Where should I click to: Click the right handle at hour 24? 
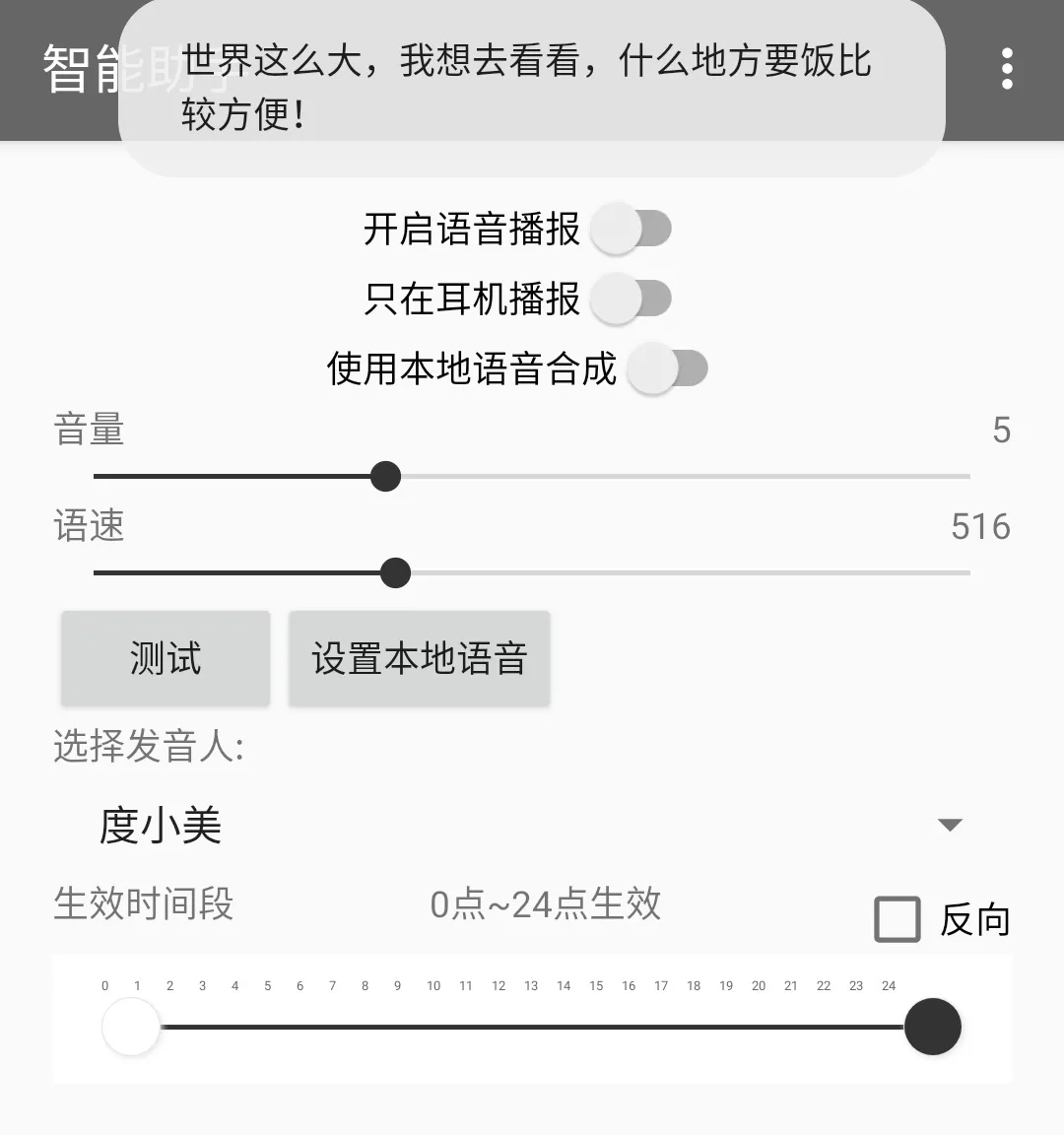932,1027
